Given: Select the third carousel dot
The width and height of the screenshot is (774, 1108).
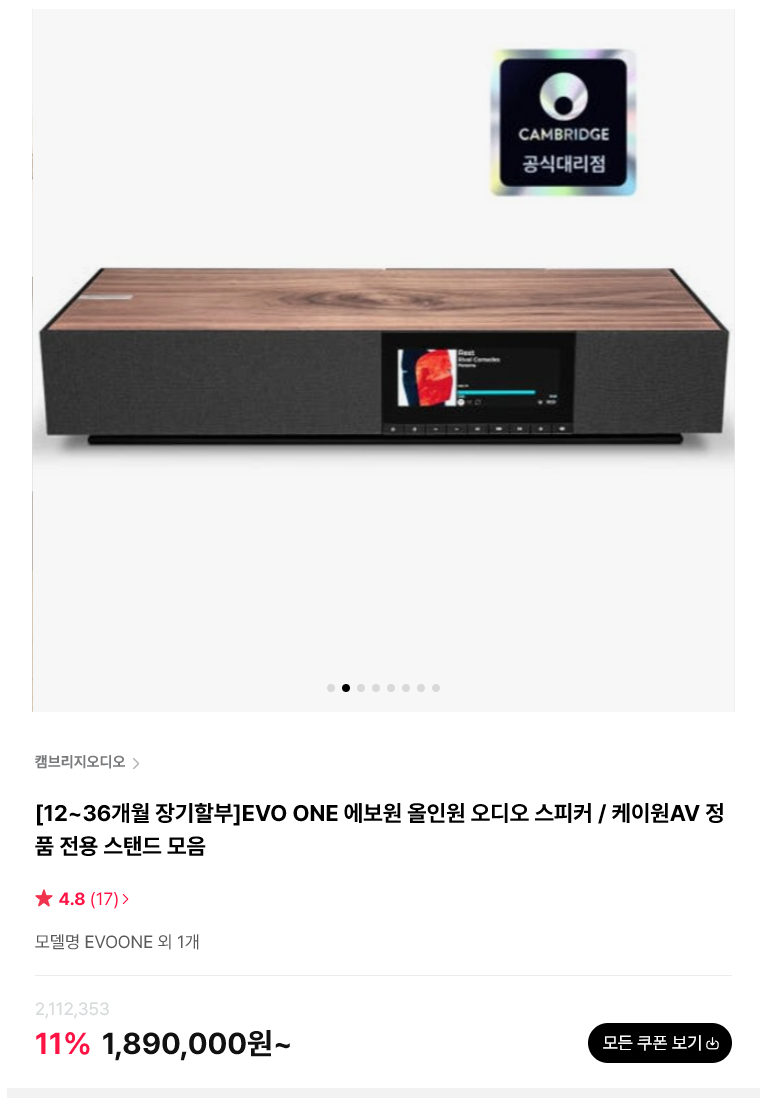Looking at the screenshot, I should [x=360, y=688].
